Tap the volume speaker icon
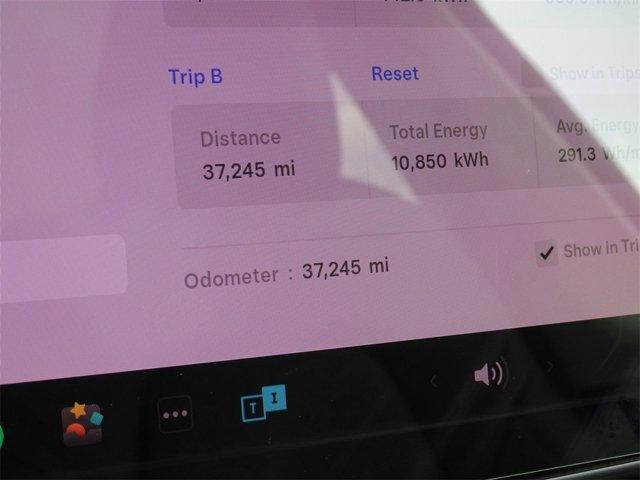Screen dimensions: 640x480 (x=490, y=376)
